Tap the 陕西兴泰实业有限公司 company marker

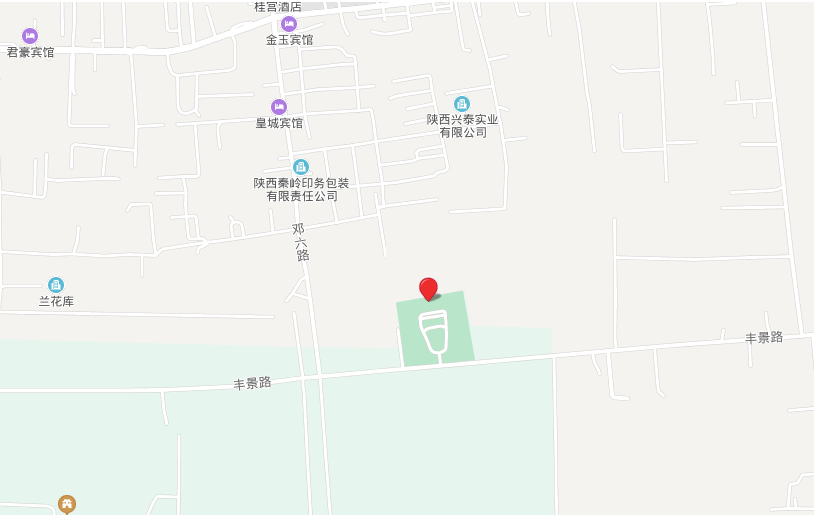(462, 104)
